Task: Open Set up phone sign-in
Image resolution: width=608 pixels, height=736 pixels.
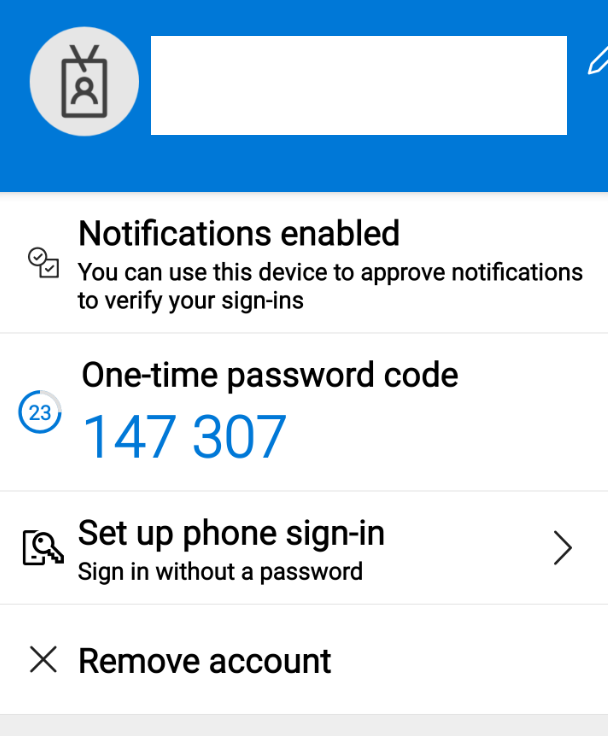Action: coord(300,548)
